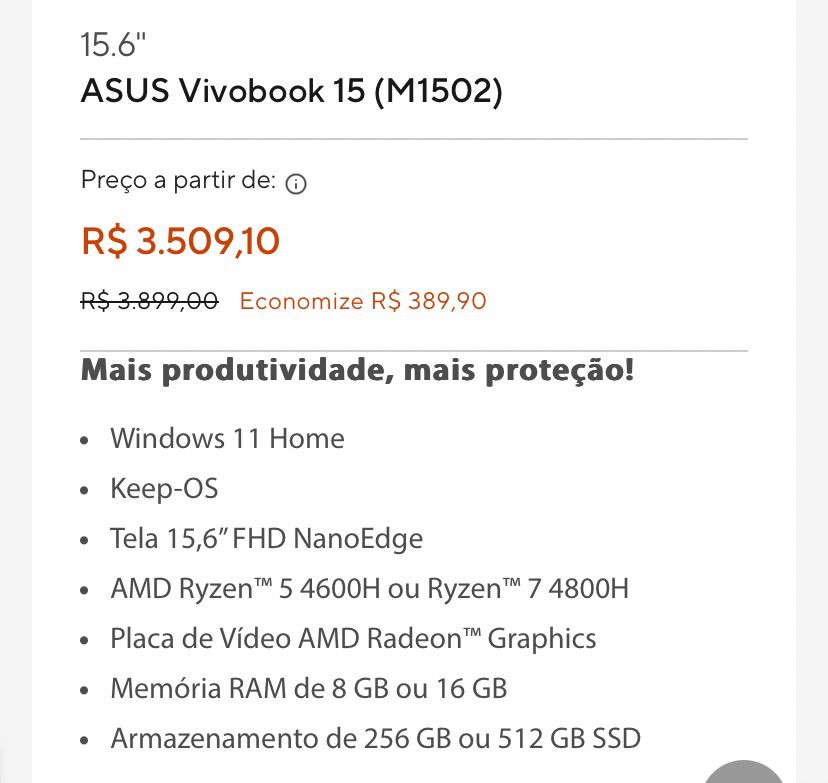The image size is (828, 783).
Task: Open the ASUS Vivobook 15 (M1502) product page
Action: click(291, 92)
